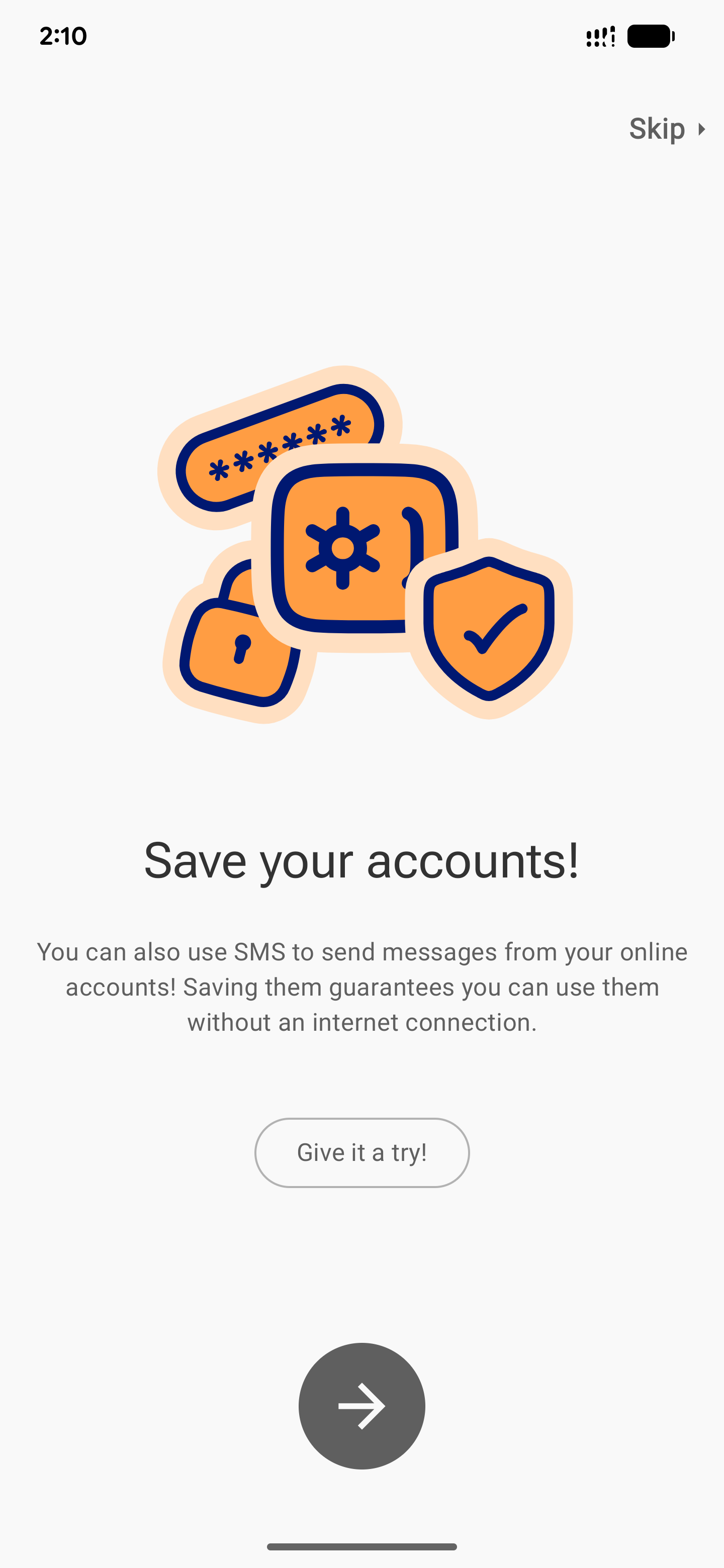The width and height of the screenshot is (724, 1568).
Task: Tap the Give it a try! button
Action: pyautogui.click(x=361, y=1152)
